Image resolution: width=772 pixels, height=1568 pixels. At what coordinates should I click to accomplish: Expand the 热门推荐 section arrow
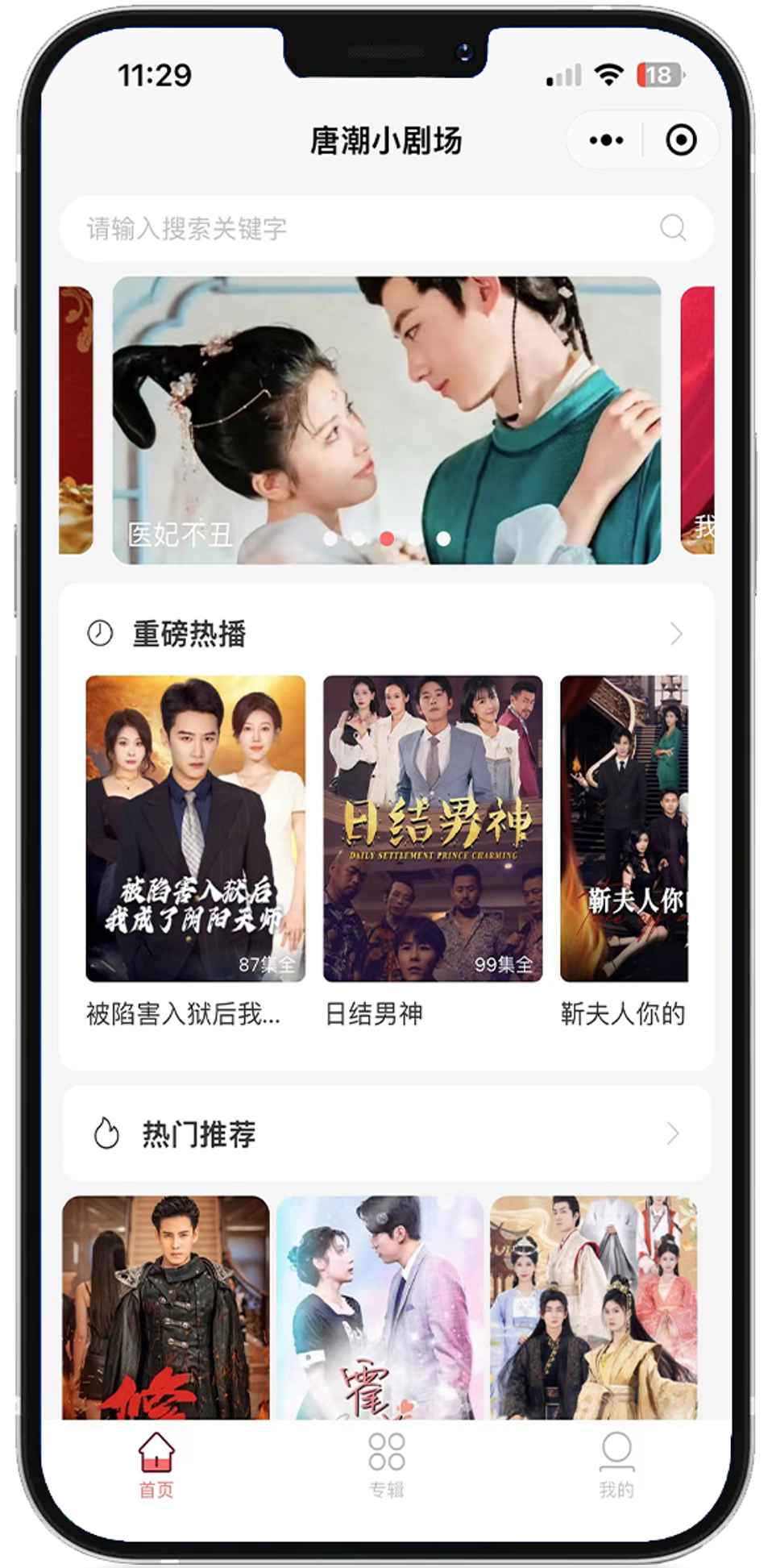(x=673, y=1134)
